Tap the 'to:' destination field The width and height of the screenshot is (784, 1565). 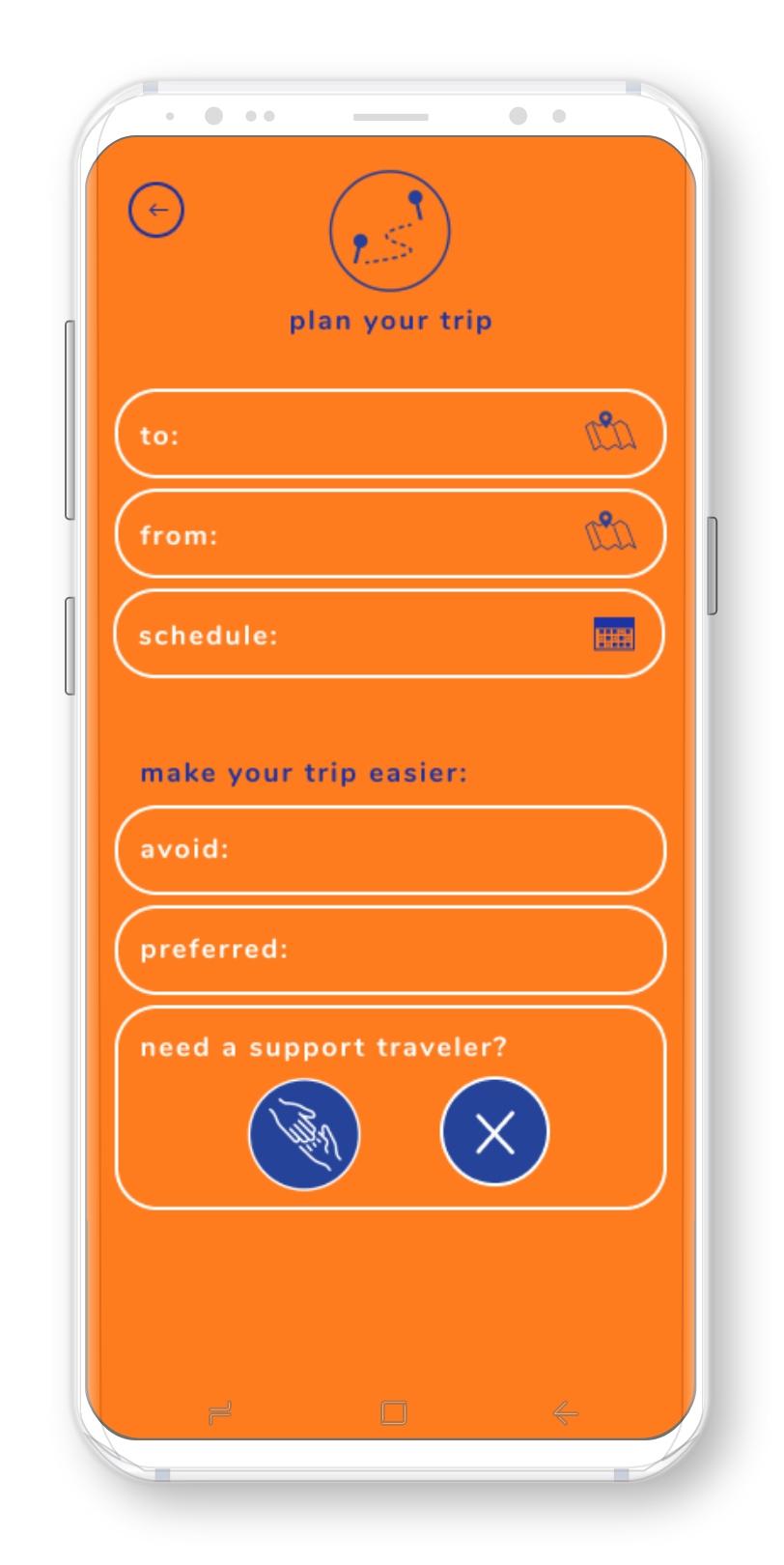(357, 435)
